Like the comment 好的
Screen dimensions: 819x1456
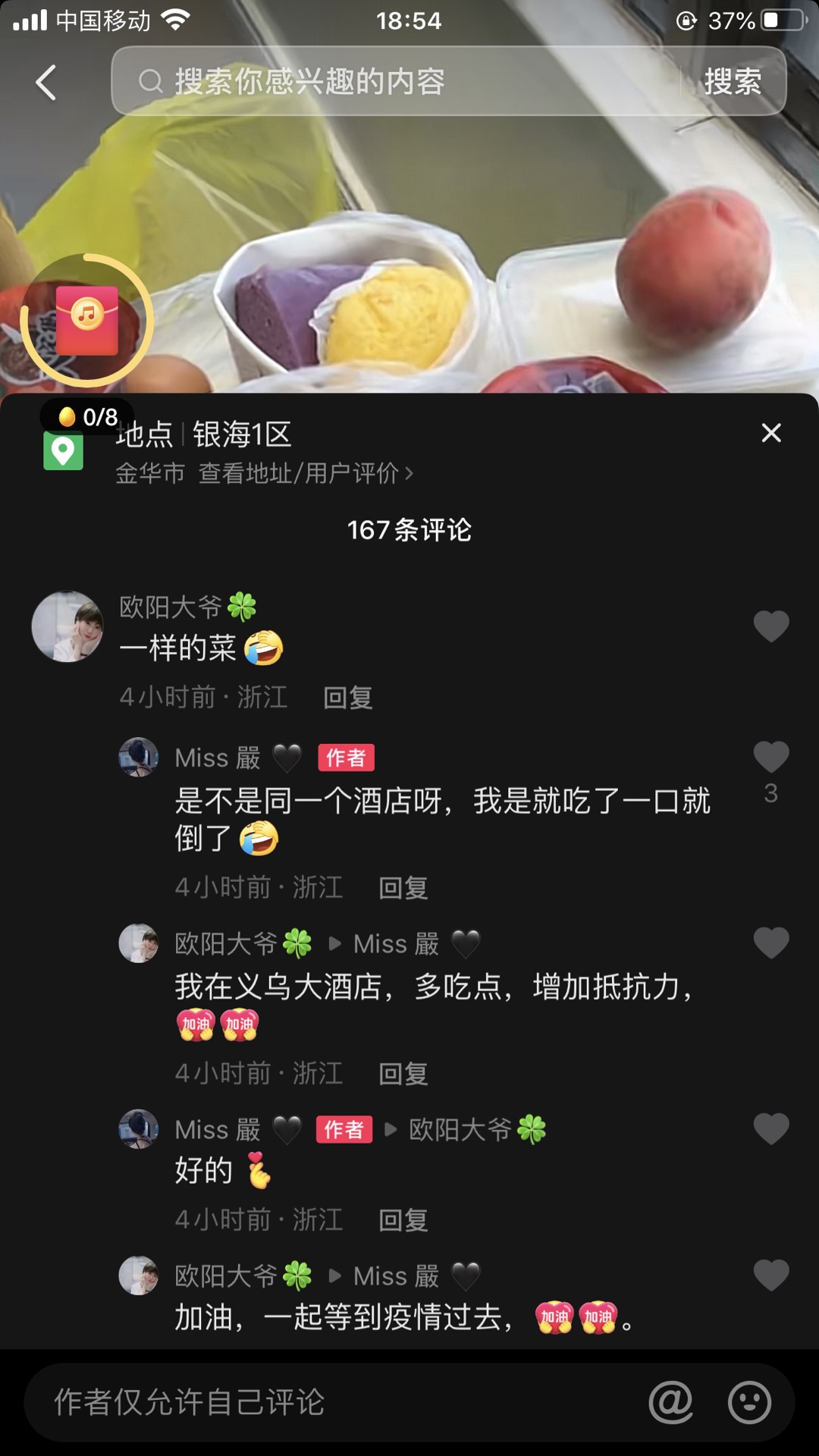[x=770, y=1128]
